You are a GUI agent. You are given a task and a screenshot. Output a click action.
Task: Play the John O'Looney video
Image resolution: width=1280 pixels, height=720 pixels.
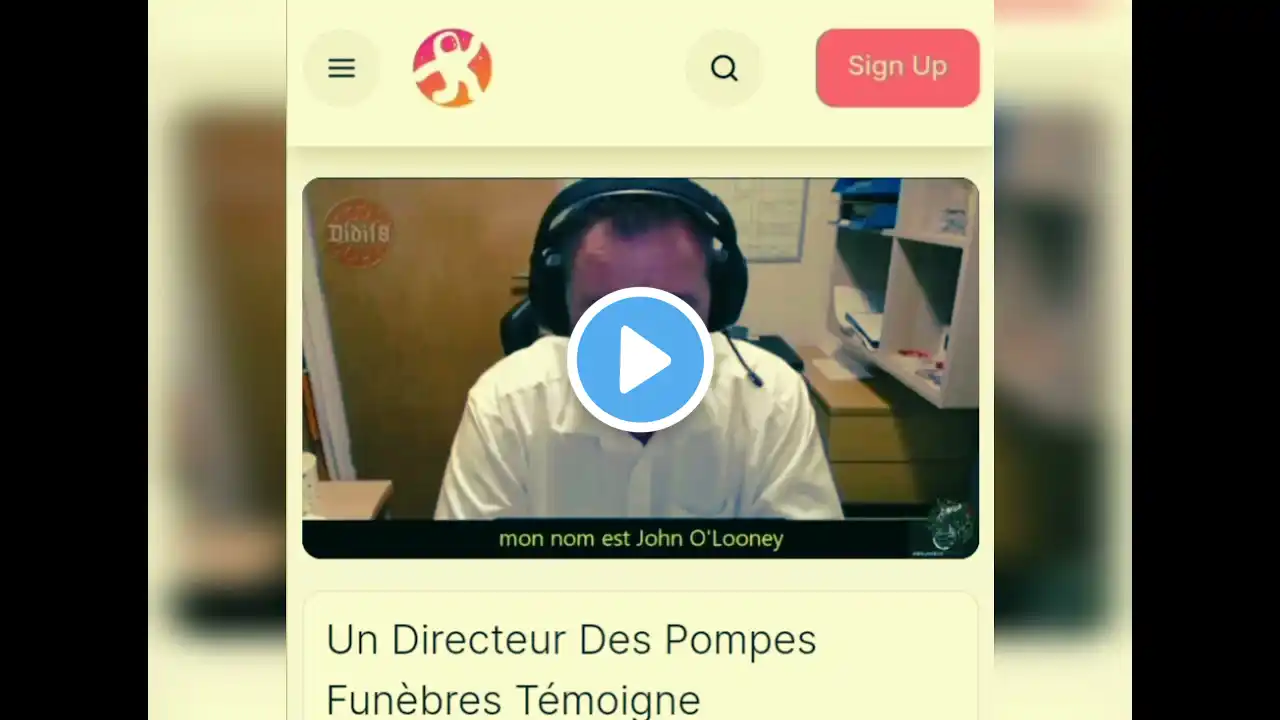(x=640, y=360)
